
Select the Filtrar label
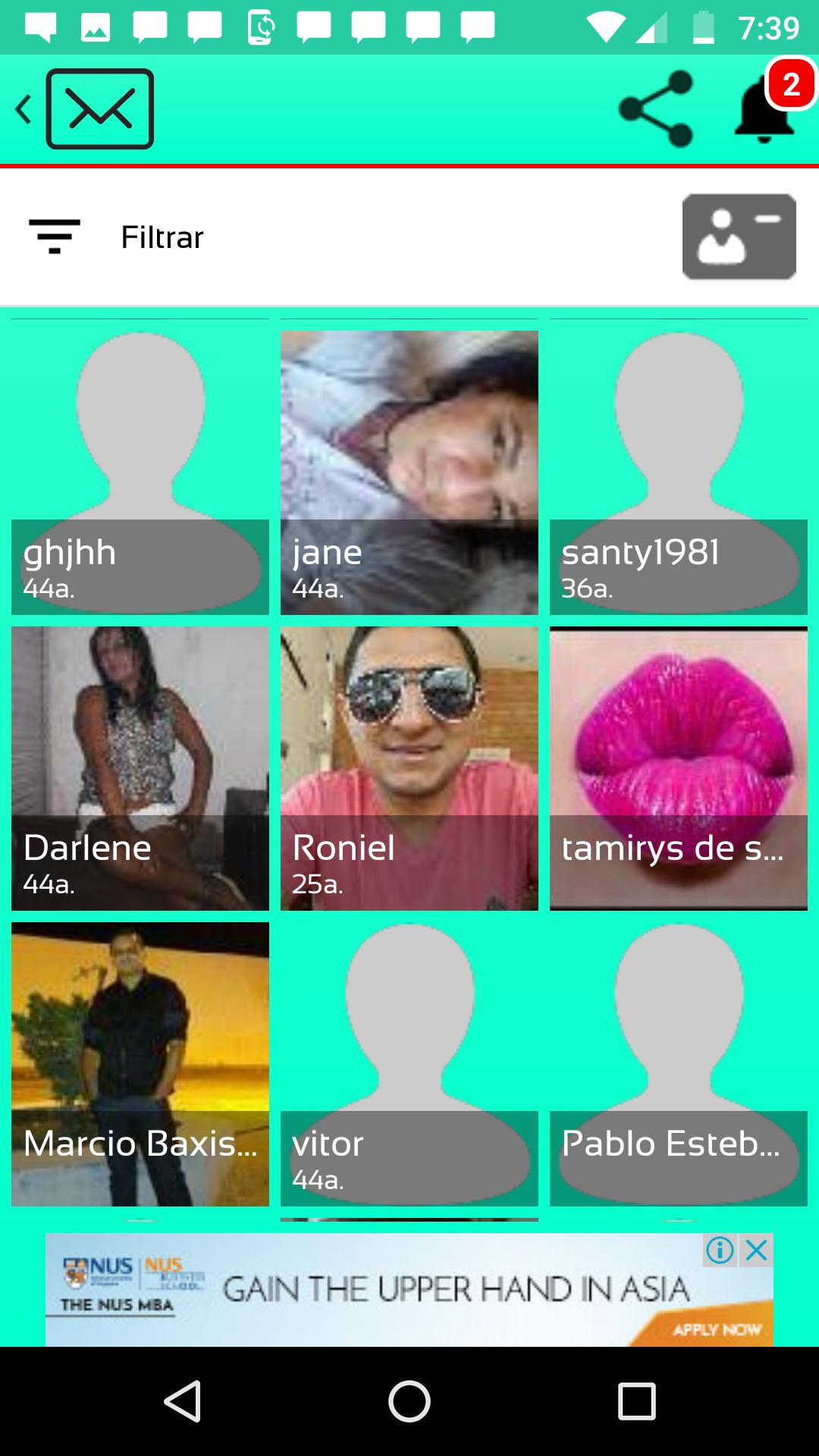(x=162, y=236)
